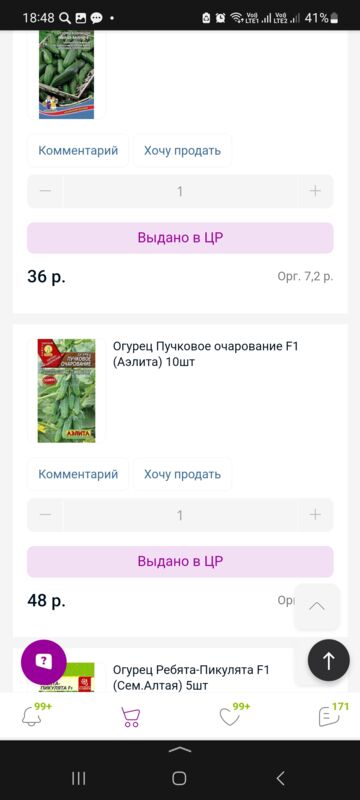Screen dimensions: 360x800
Task: Tap Выдано в ЦР for the 36 р. item
Action: click(180, 238)
